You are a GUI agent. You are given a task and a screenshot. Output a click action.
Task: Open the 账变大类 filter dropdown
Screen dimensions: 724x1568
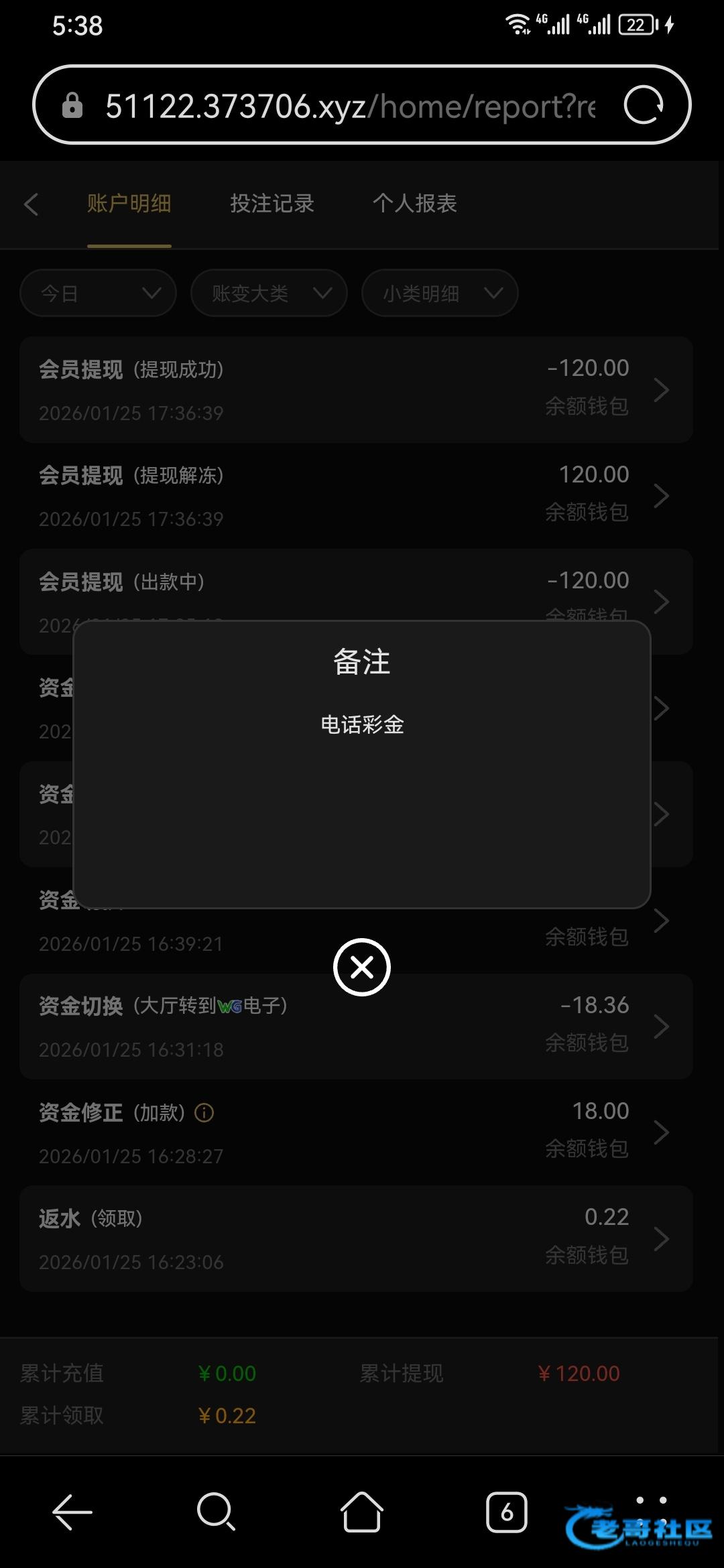(269, 293)
